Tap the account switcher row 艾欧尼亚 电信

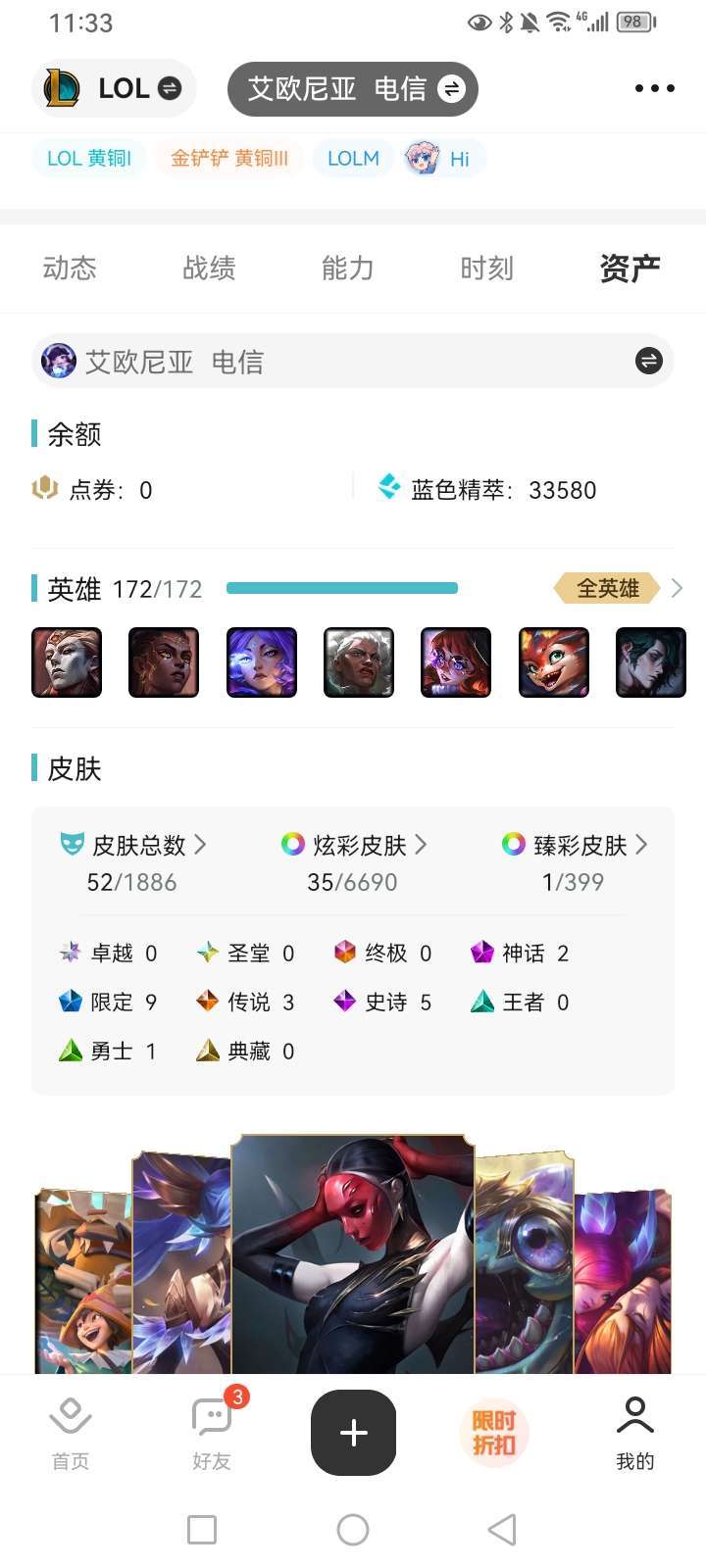pyautogui.click(x=353, y=362)
